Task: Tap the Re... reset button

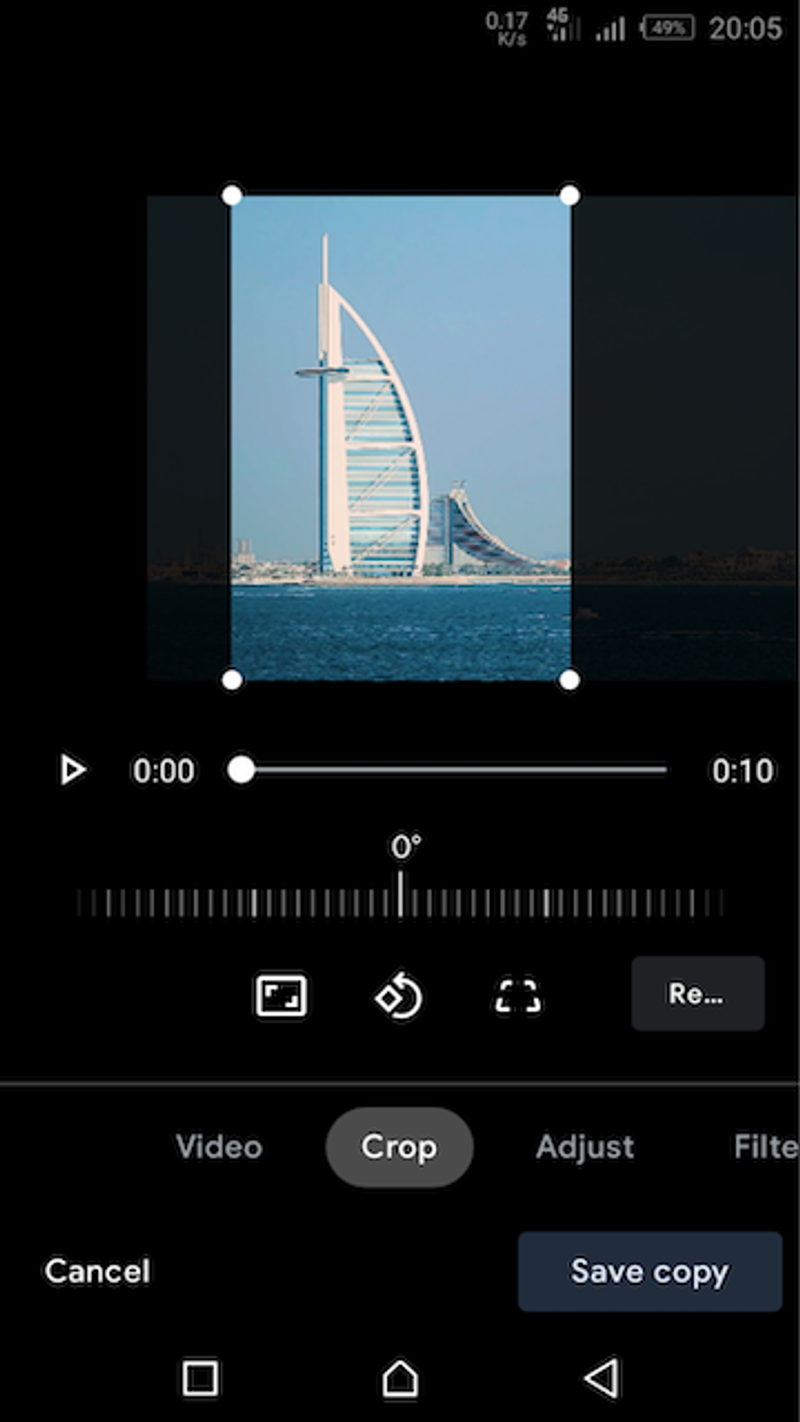Action: 697,994
